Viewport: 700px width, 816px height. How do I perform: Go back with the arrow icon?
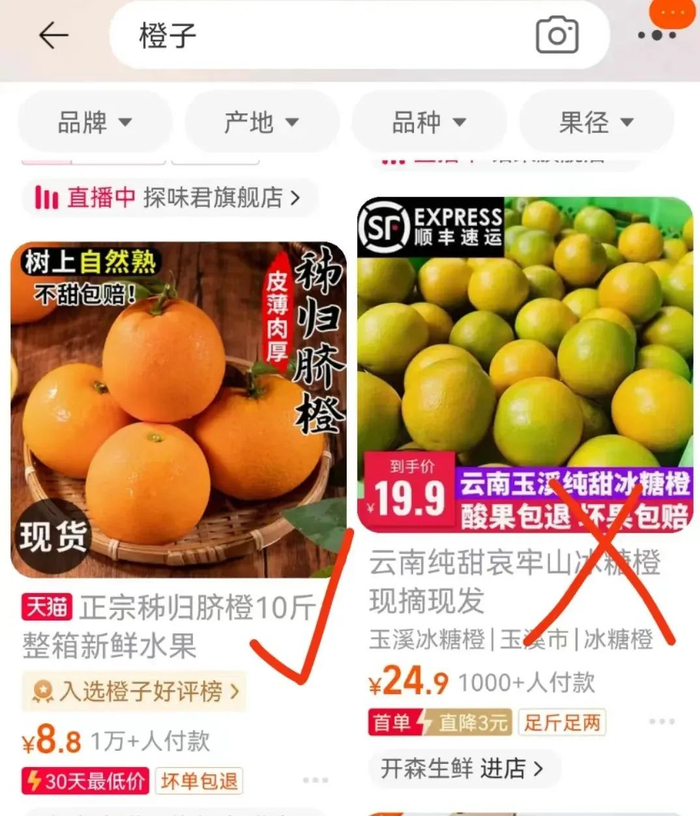53,35
